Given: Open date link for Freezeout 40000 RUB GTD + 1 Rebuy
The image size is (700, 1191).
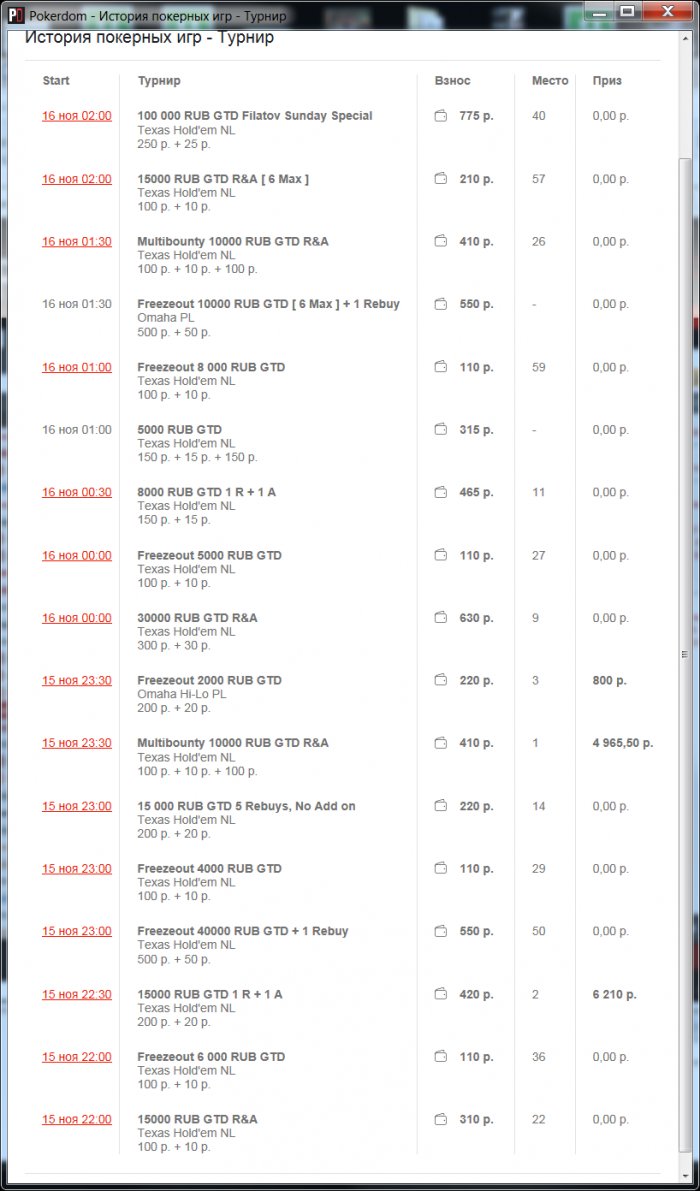Looking at the screenshot, I should [77, 931].
